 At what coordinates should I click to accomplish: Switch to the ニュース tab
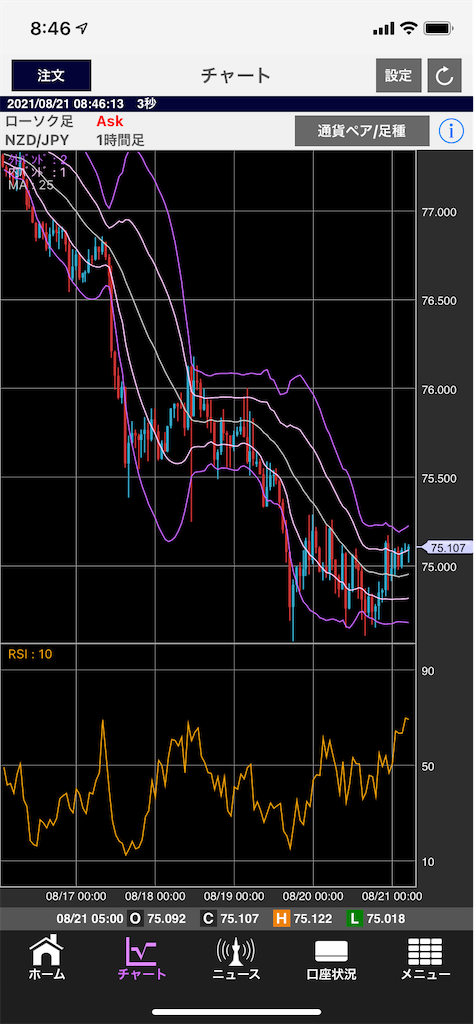(236, 959)
